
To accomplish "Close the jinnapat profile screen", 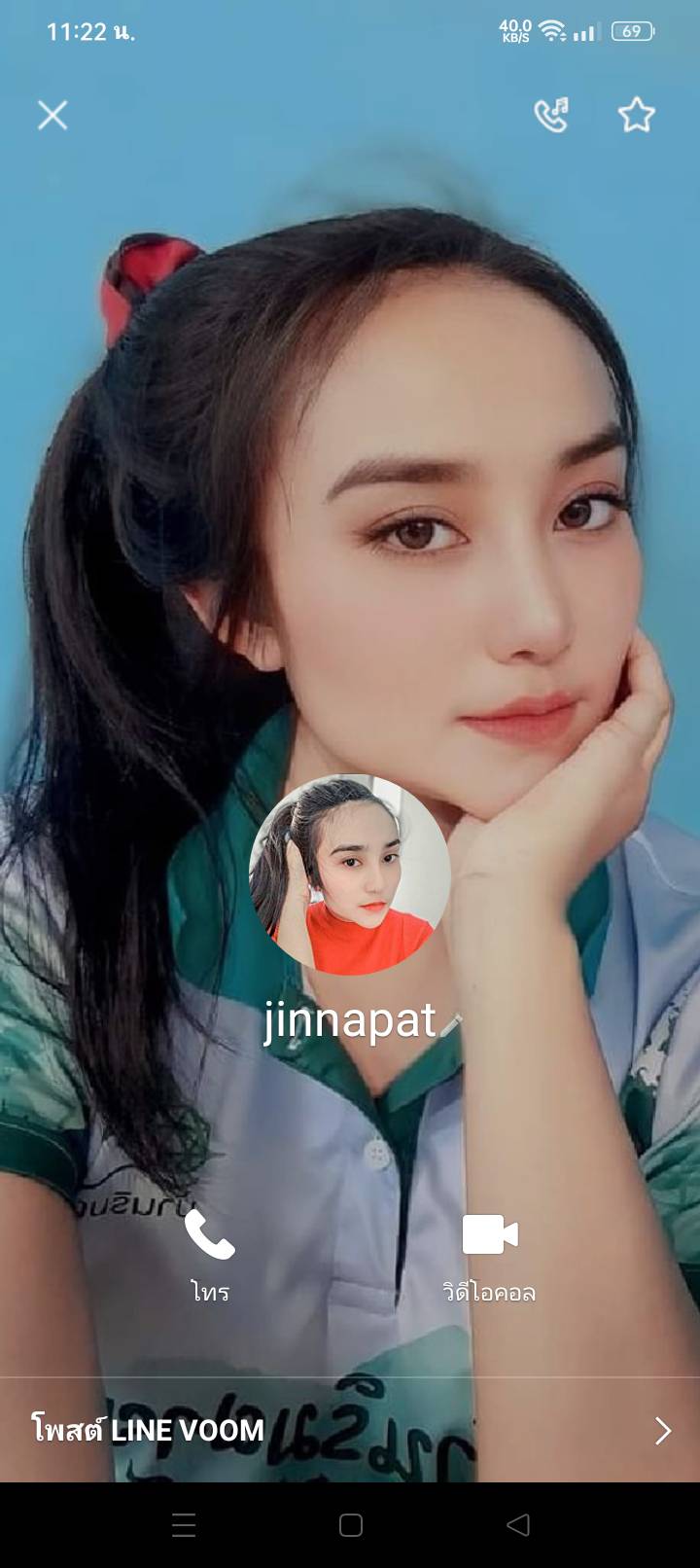I will pos(52,116).
